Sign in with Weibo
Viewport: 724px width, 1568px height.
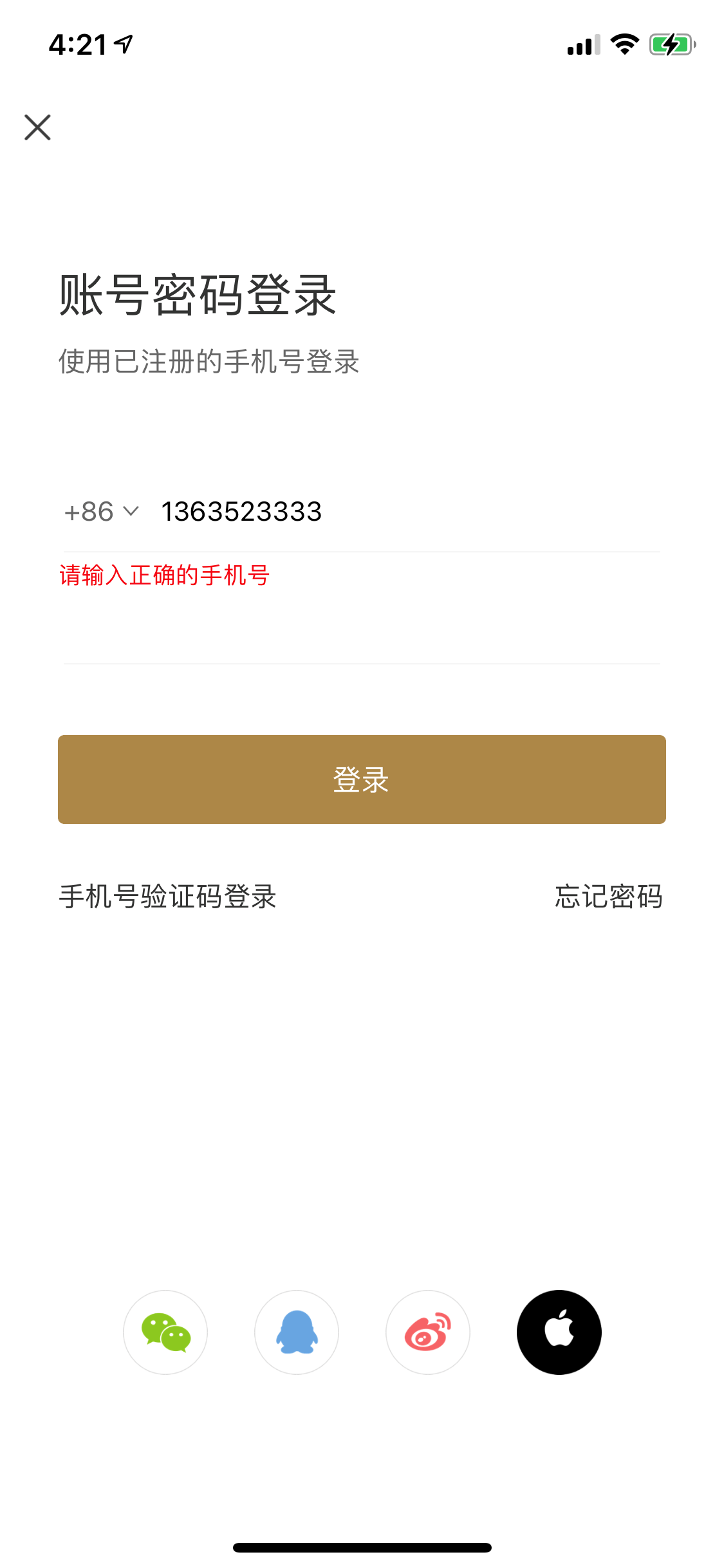428,1332
